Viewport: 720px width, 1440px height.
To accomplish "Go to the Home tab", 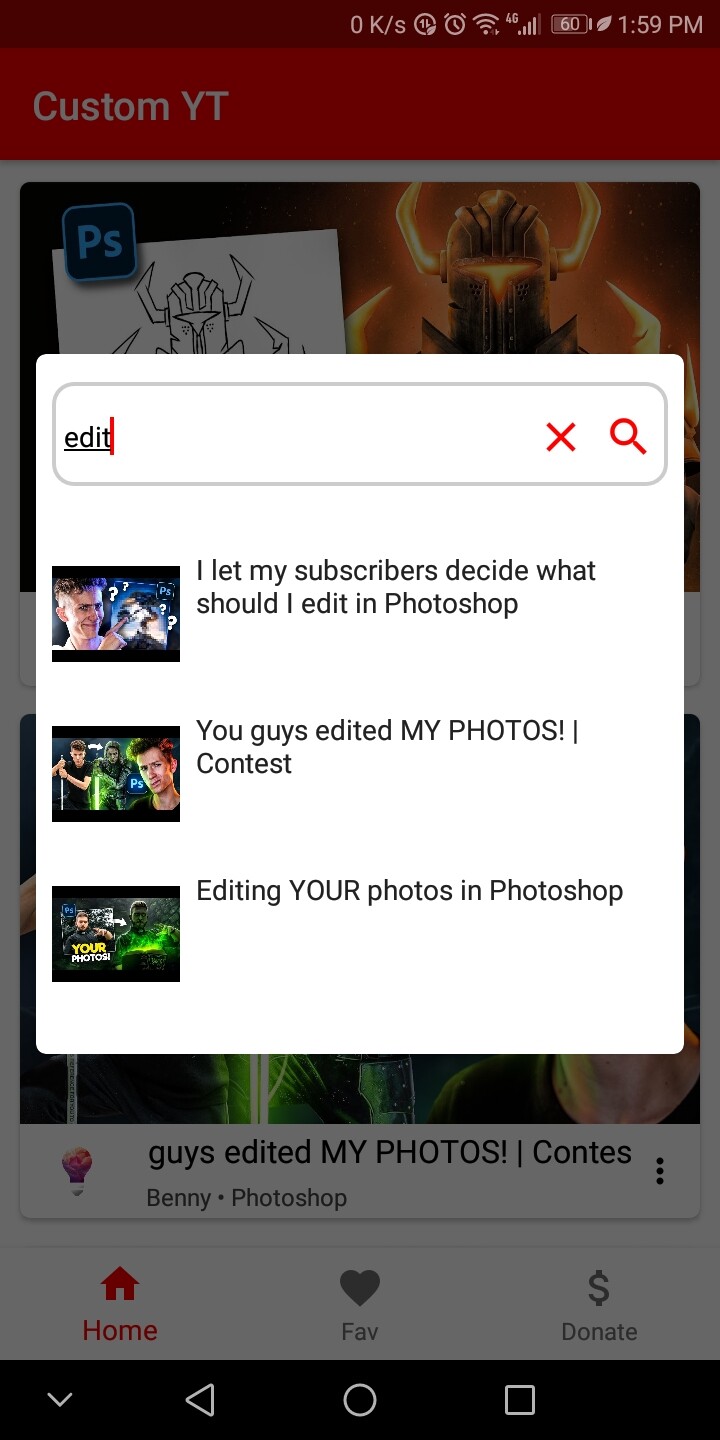I will (120, 1305).
